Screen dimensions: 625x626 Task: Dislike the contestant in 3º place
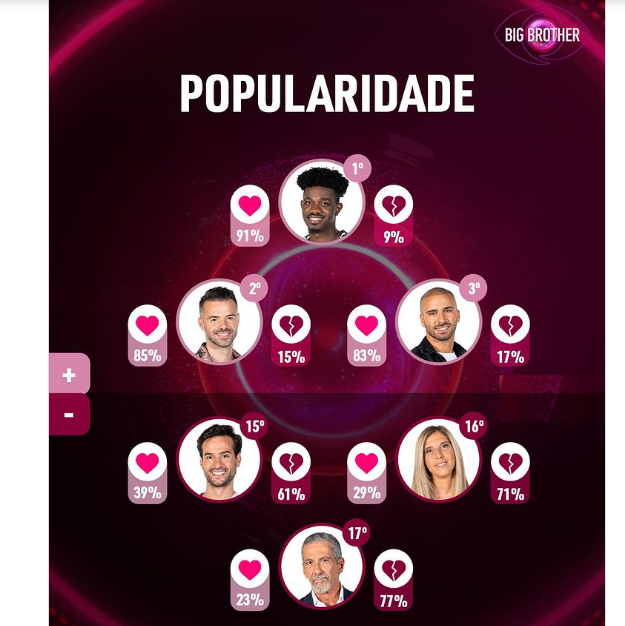pyautogui.click(x=510, y=325)
